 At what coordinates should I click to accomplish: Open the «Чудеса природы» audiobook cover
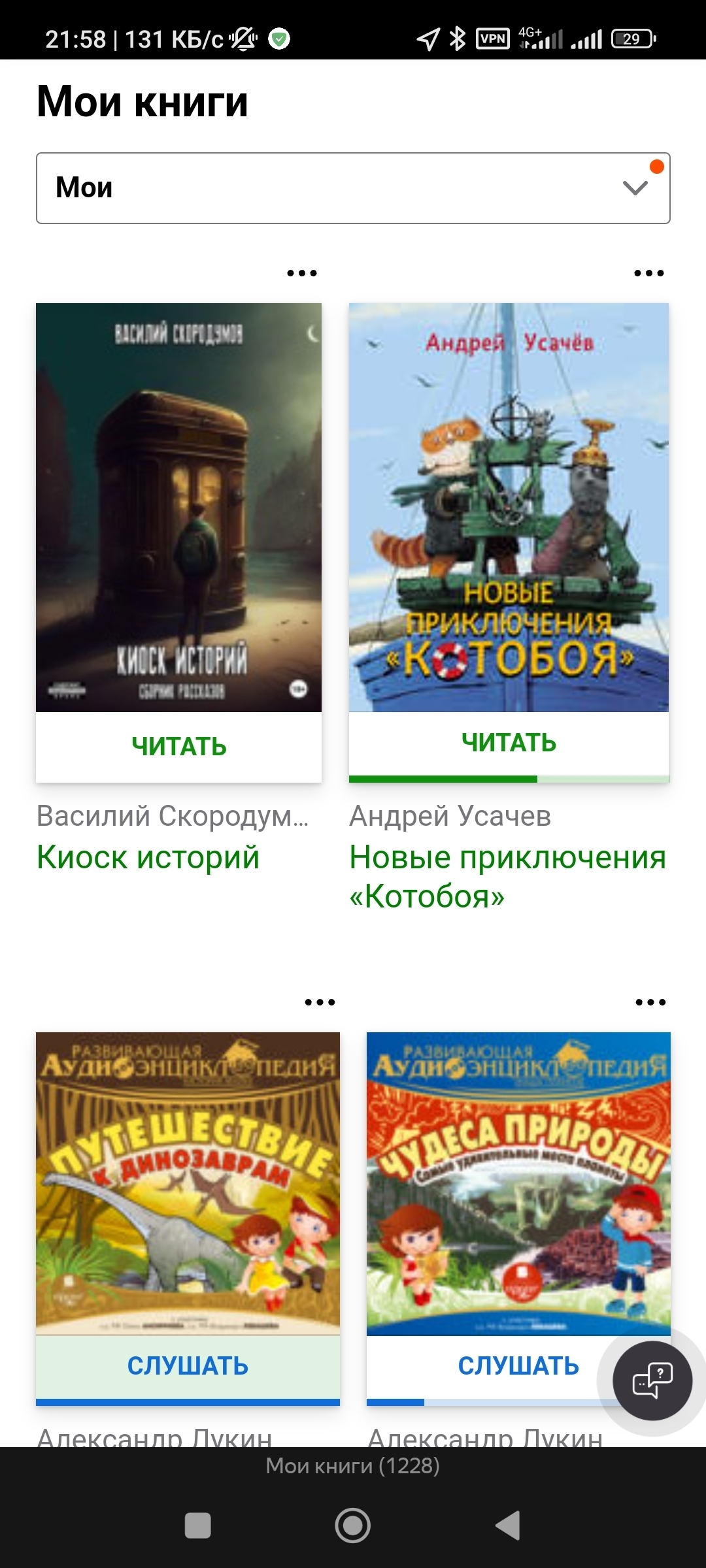click(518, 1183)
